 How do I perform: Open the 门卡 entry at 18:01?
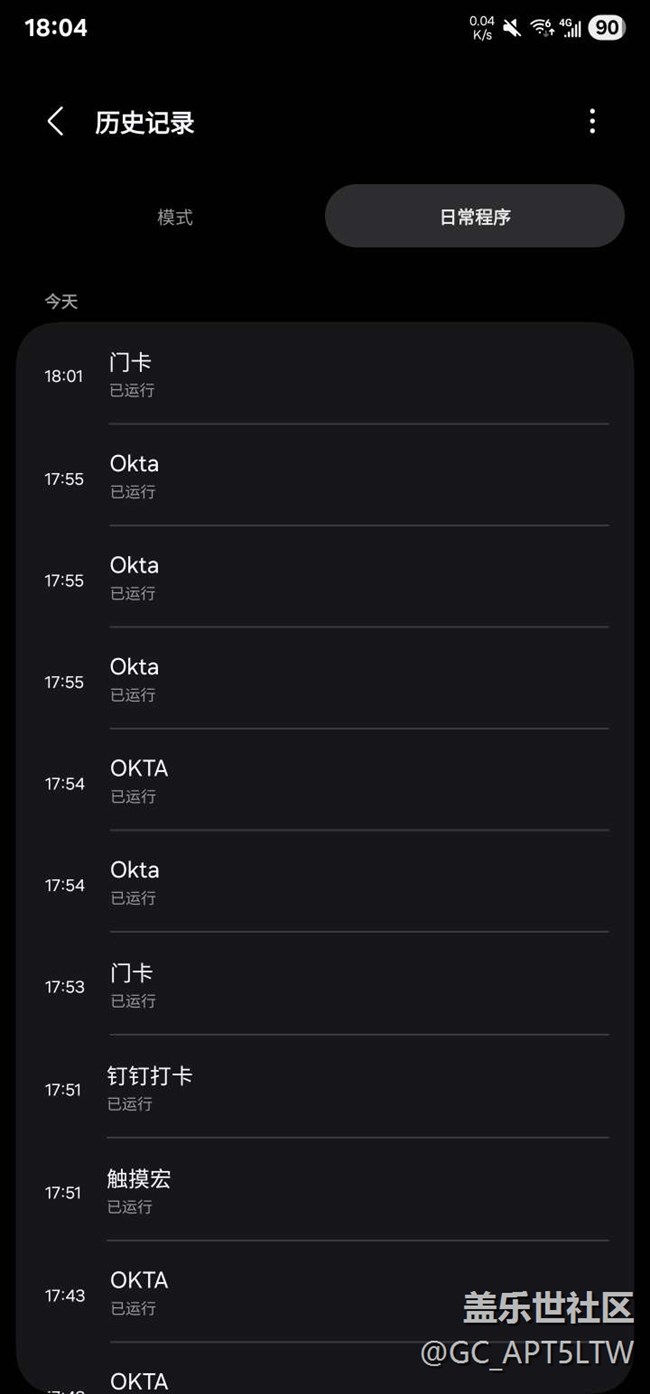tap(325, 375)
